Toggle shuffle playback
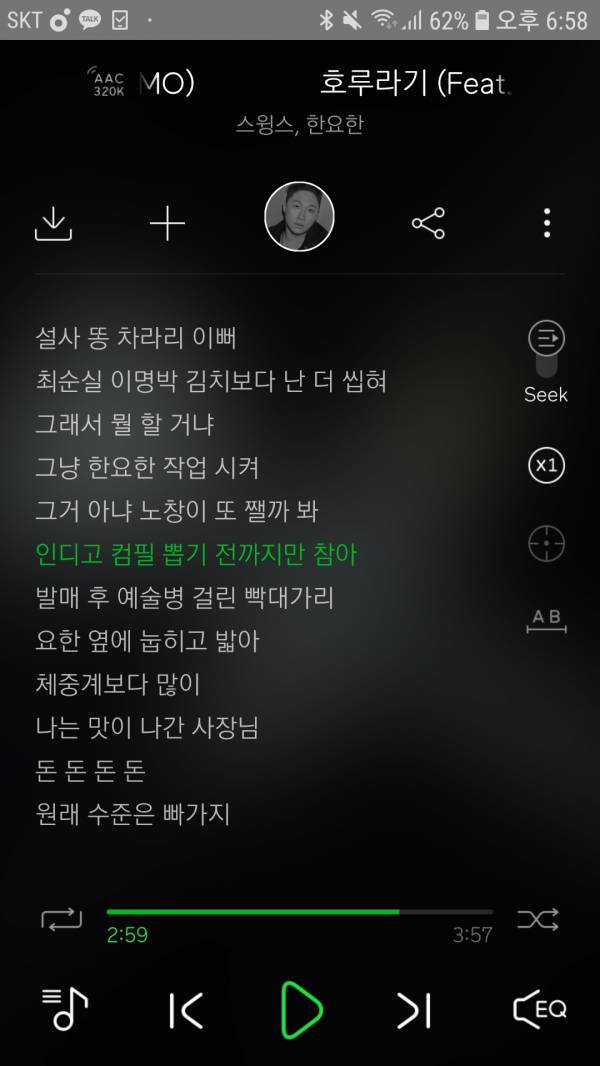The height and width of the screenshot is (1066, 600). point(537,919)
